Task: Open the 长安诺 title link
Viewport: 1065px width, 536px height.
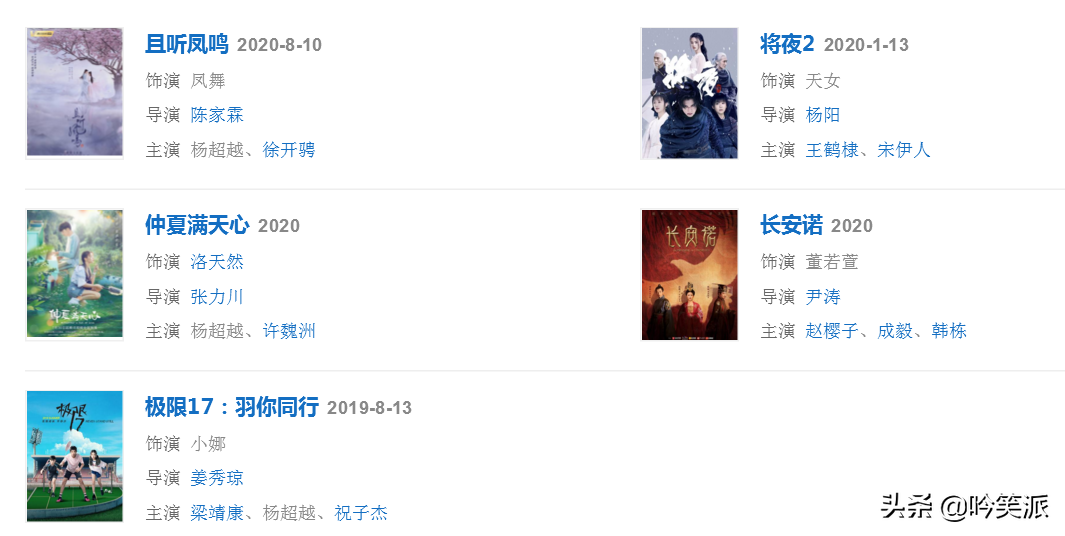Action: click(x=791, y=225)
